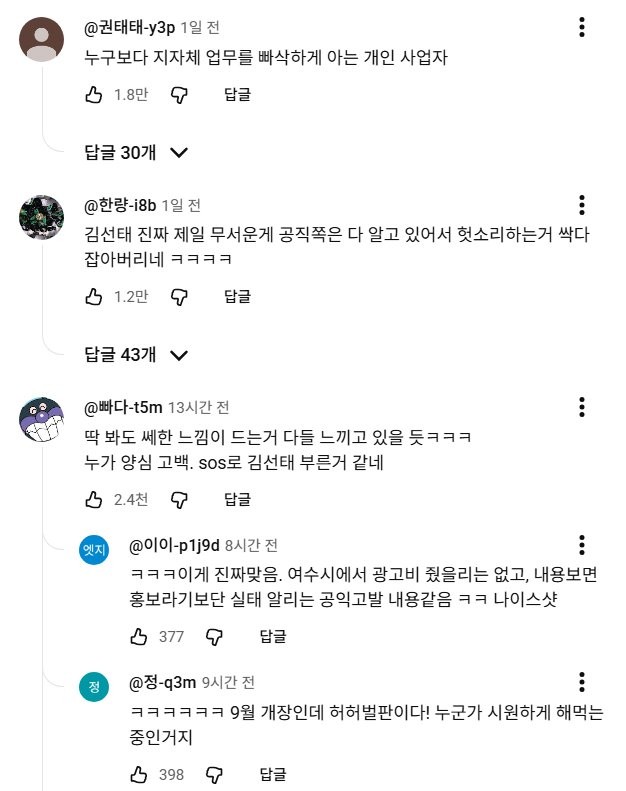Expand the 30 replies under @권태태-y3p
Image resolution: width=626 pixels, height=791 pixels.
click(136, 153)
